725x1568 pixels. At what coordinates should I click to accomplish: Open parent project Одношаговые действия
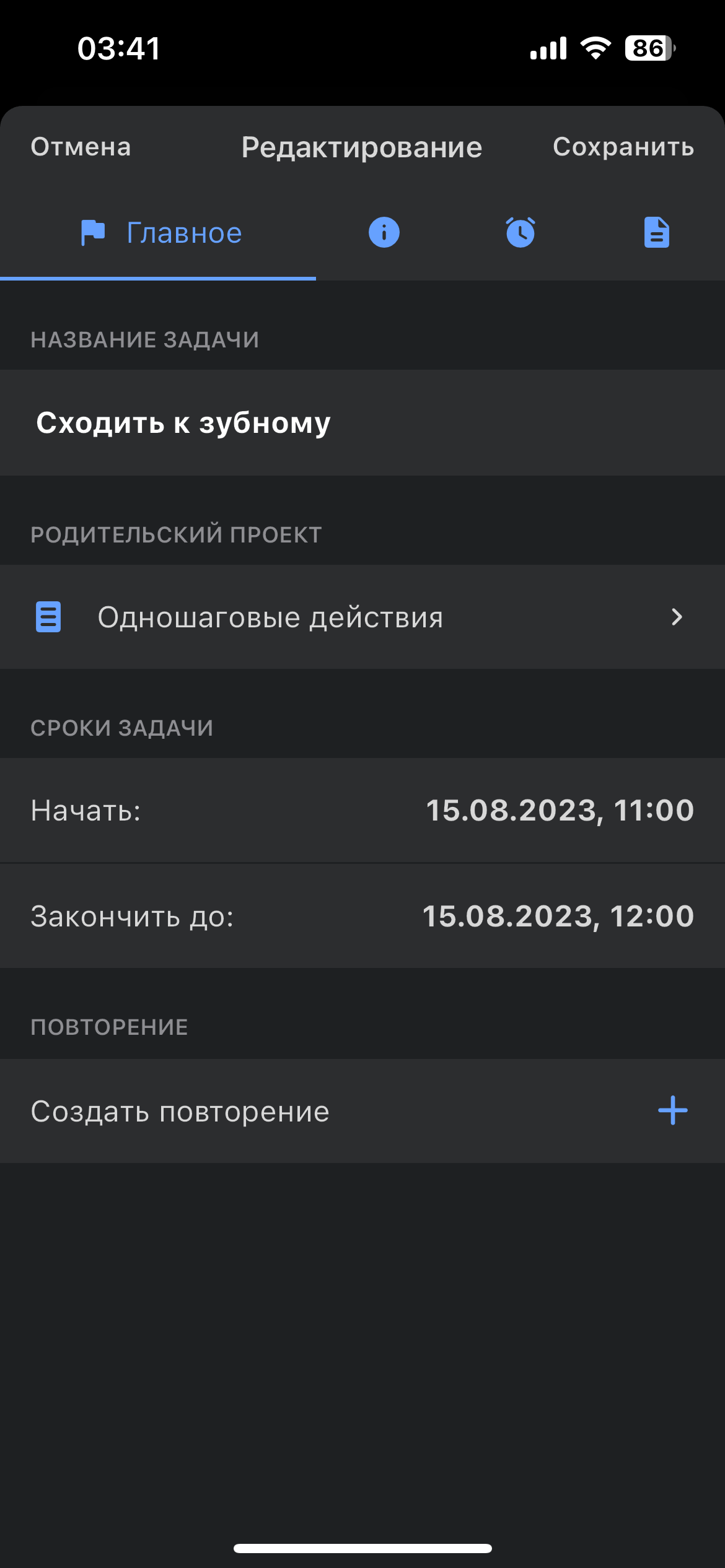[362, 617]
